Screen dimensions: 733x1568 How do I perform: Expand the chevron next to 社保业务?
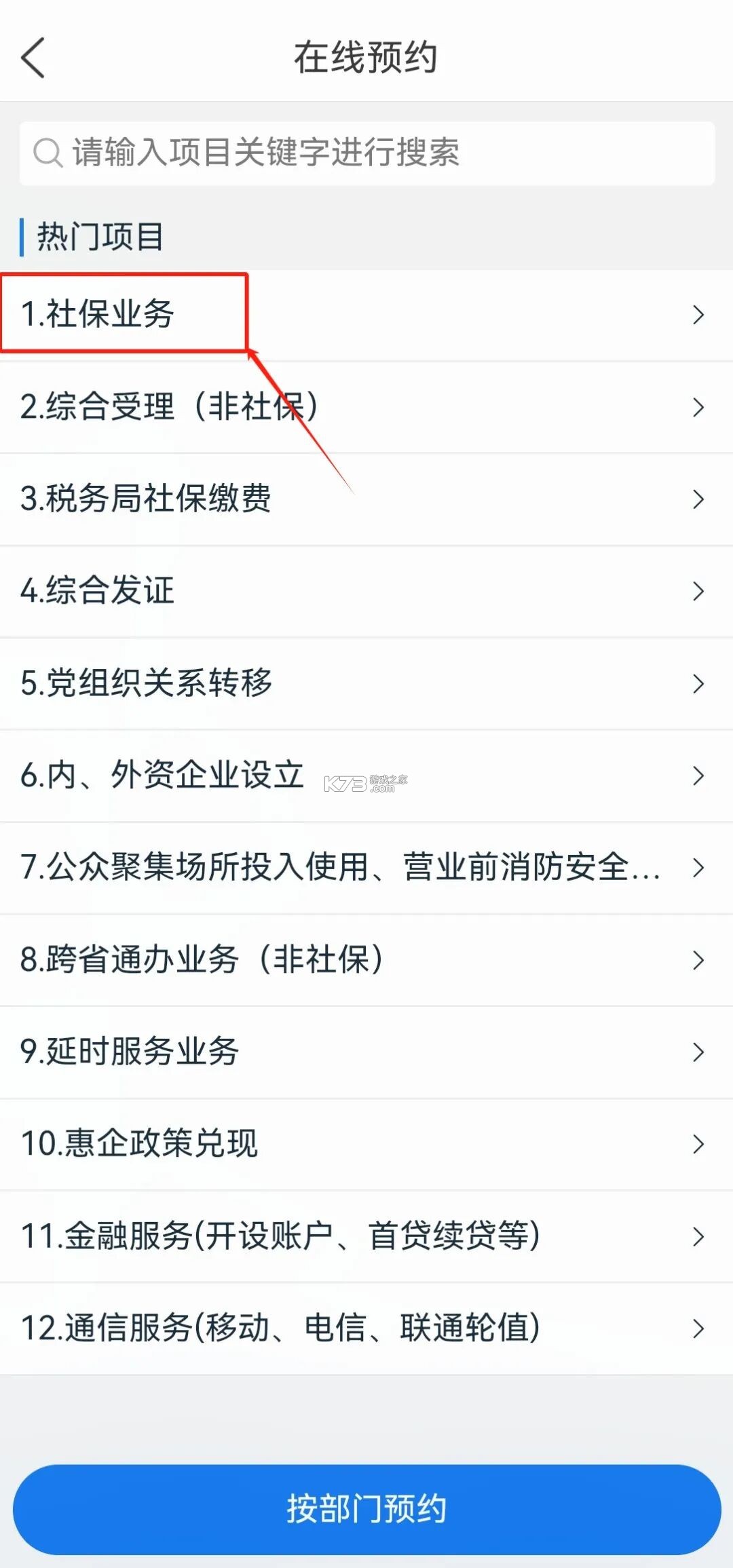[700, 314]
